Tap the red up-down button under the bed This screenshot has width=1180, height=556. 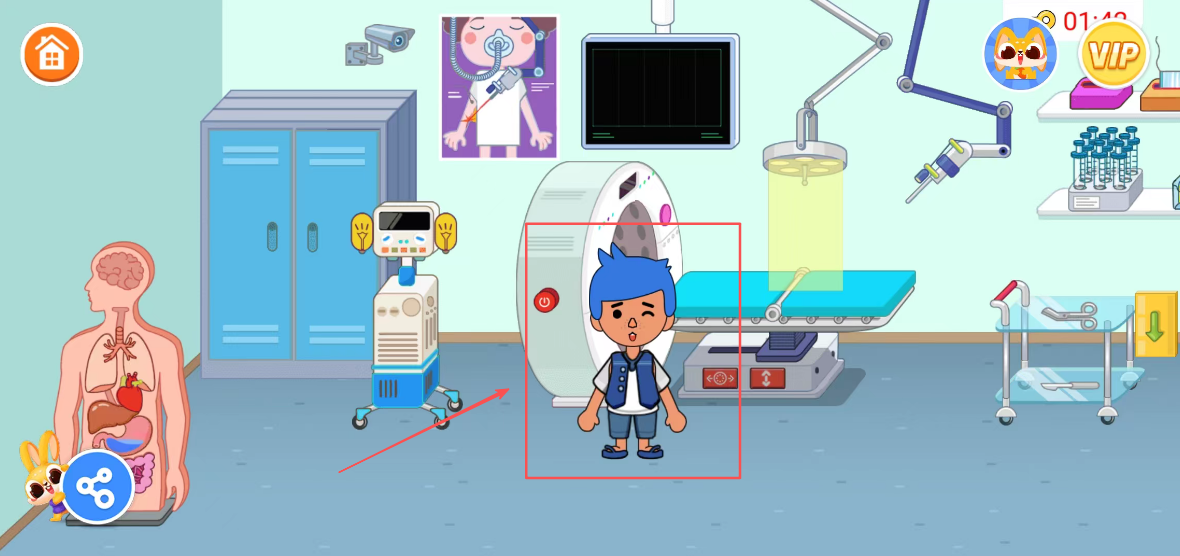767,379
